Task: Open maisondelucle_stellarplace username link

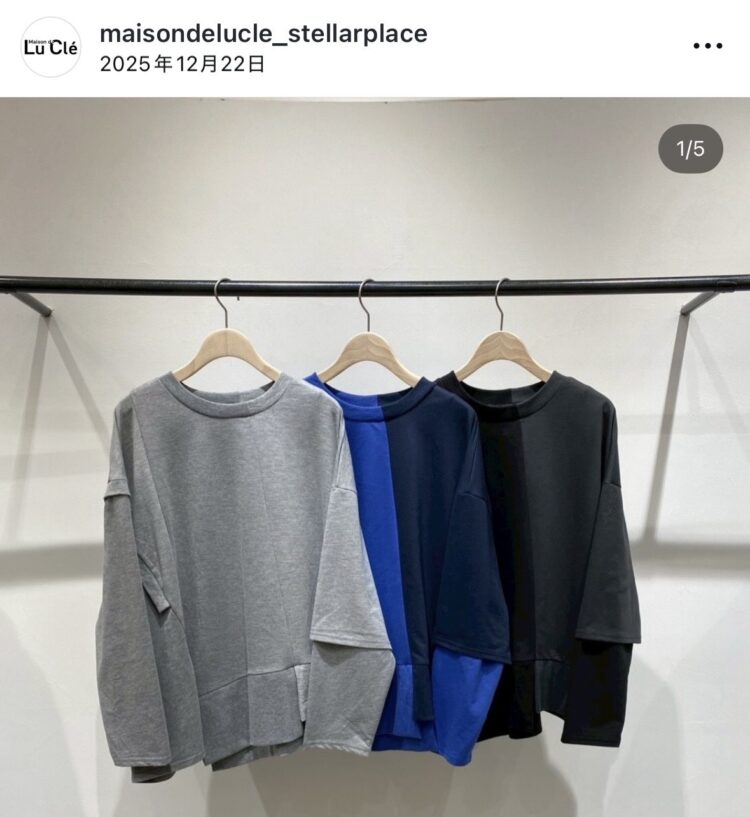Action: tap(263, 34)
